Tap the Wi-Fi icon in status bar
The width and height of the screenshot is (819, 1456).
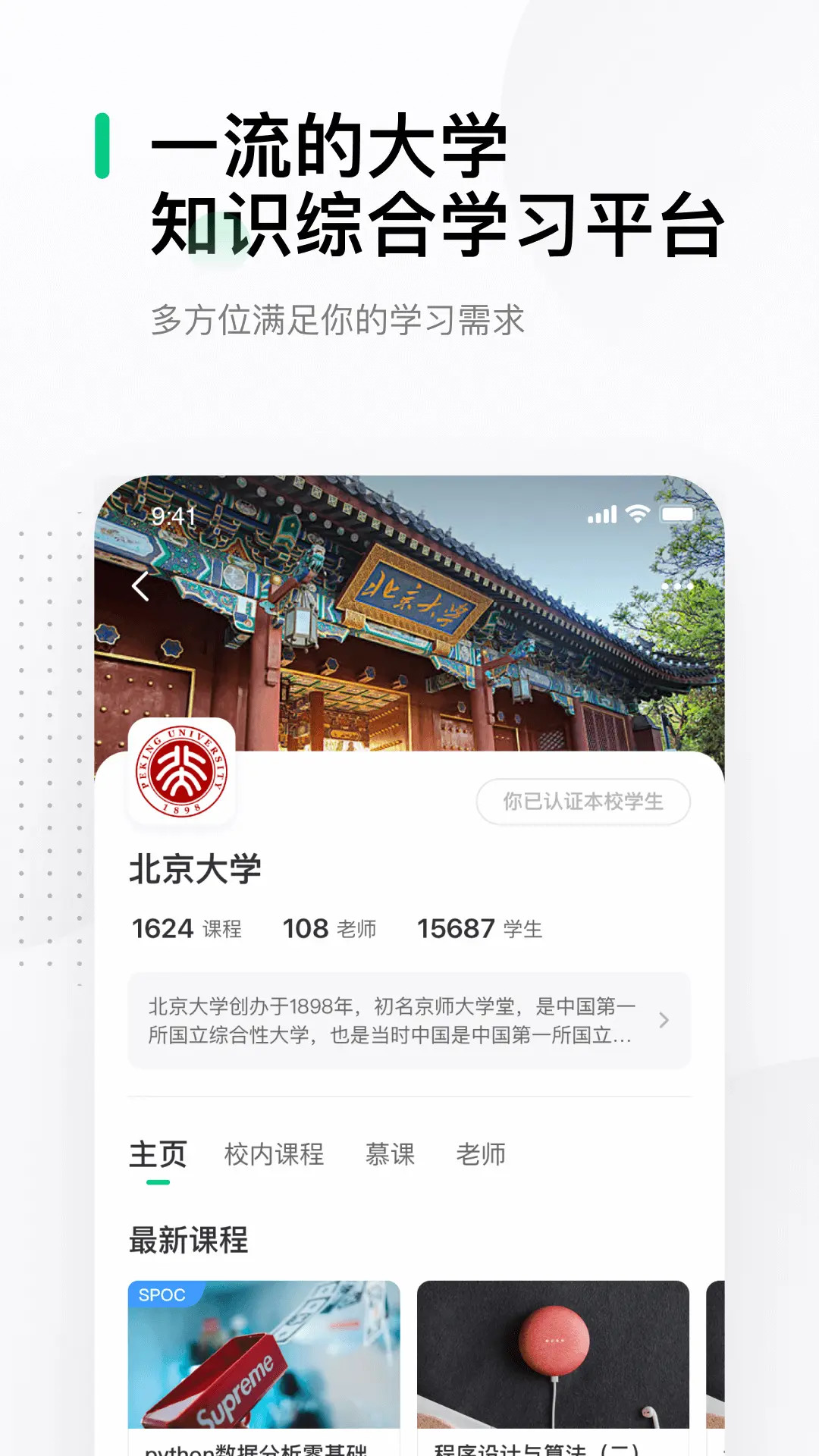point(637,514)
